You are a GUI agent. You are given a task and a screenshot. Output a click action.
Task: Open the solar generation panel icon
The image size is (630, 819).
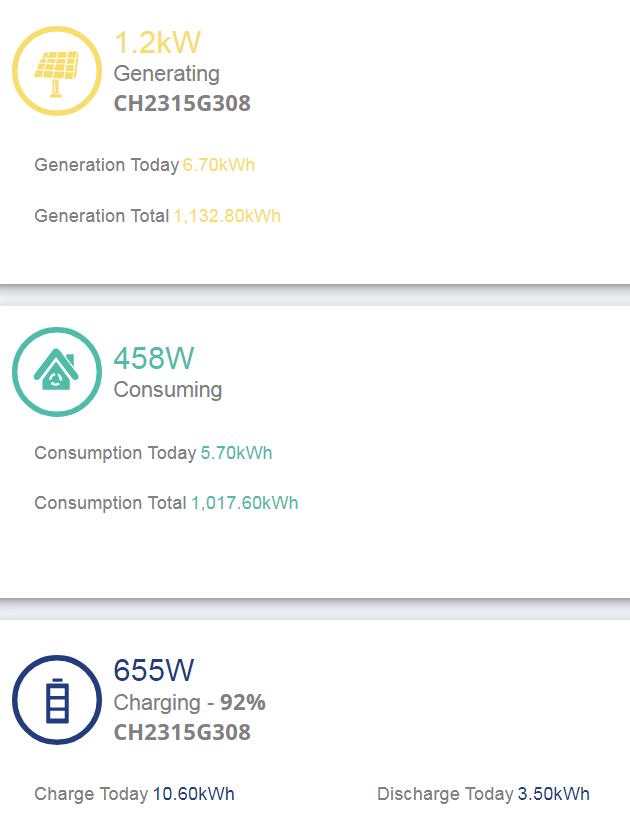click(57, 71)
